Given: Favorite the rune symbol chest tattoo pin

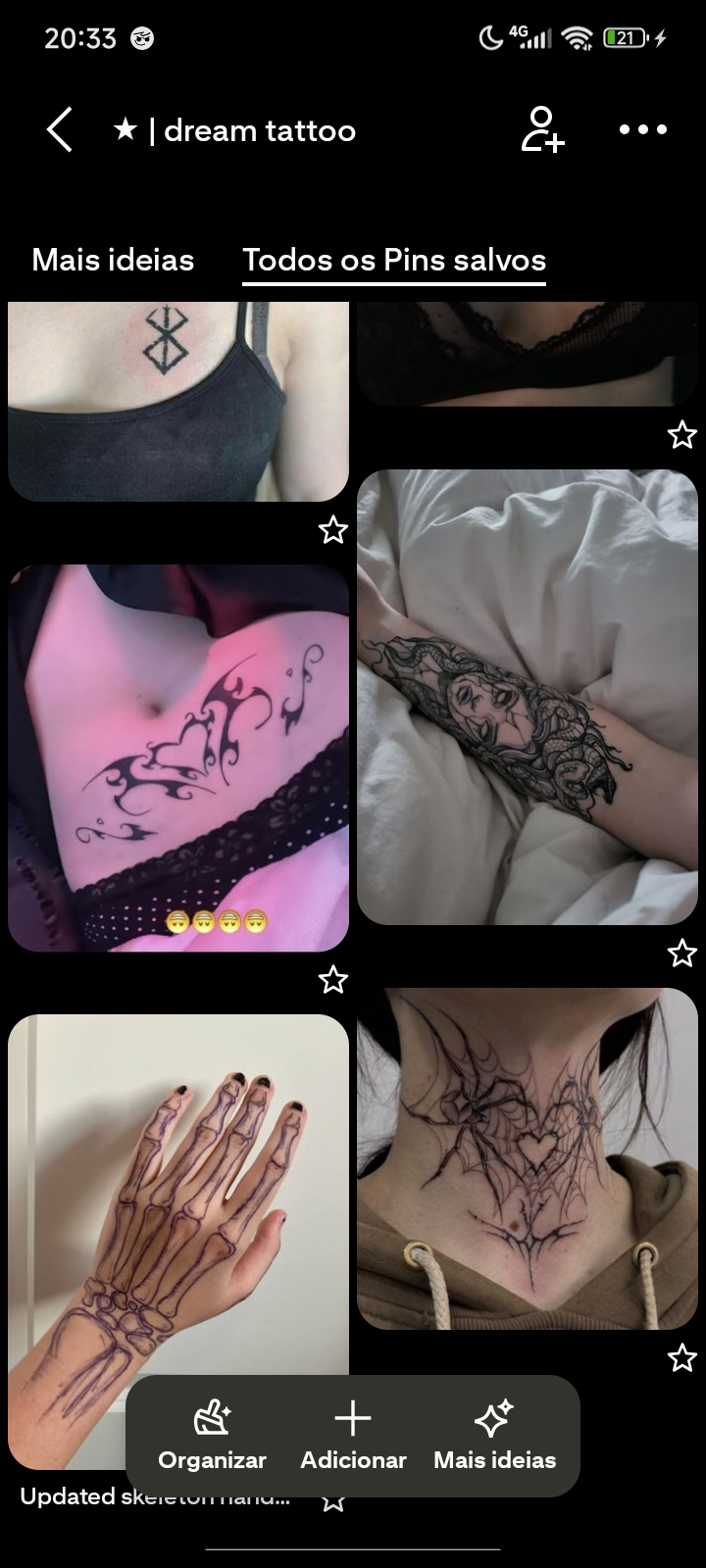Looking at the screenshot, I should point(333,530).
